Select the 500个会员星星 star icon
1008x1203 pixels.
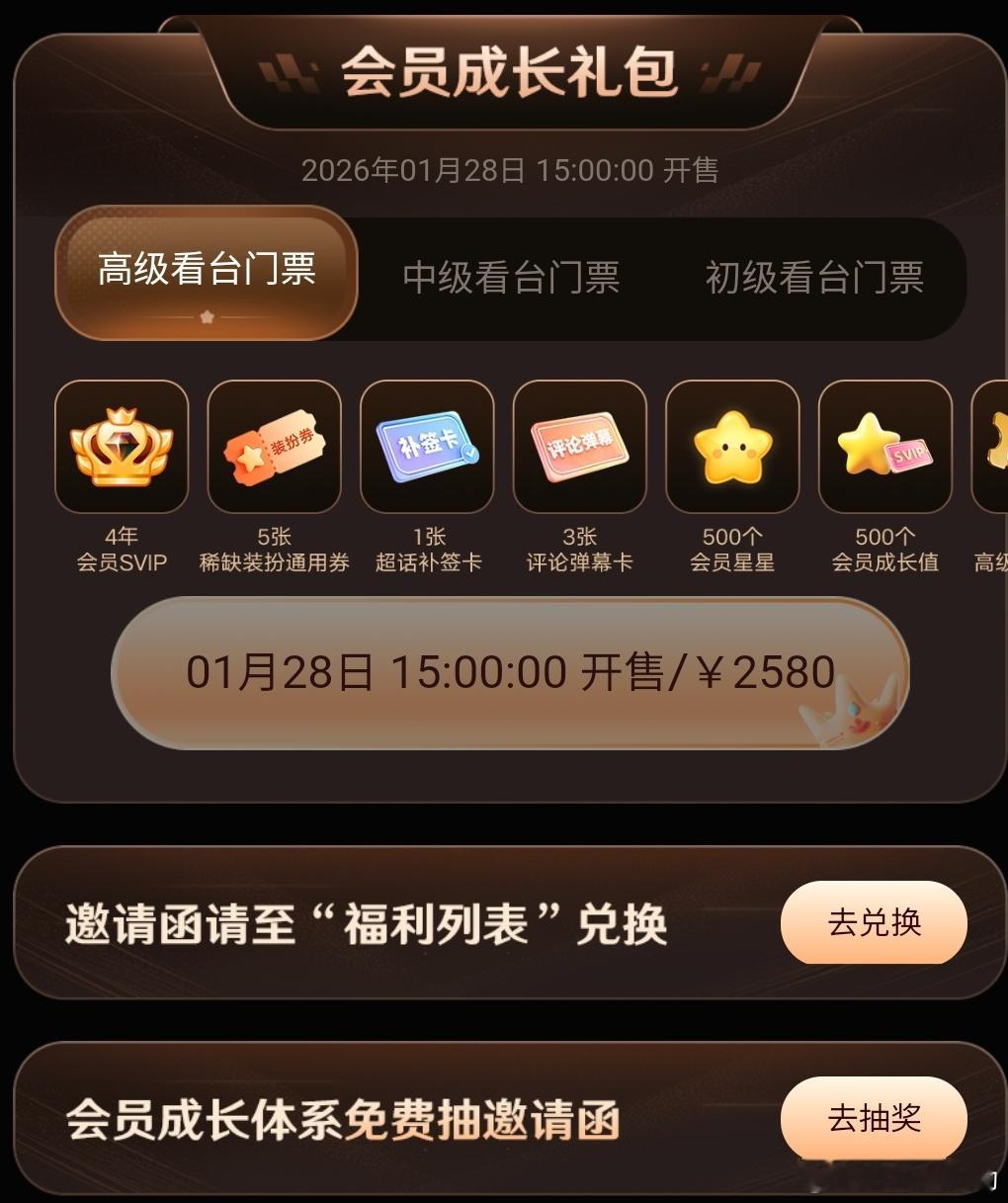click(733, 446)
